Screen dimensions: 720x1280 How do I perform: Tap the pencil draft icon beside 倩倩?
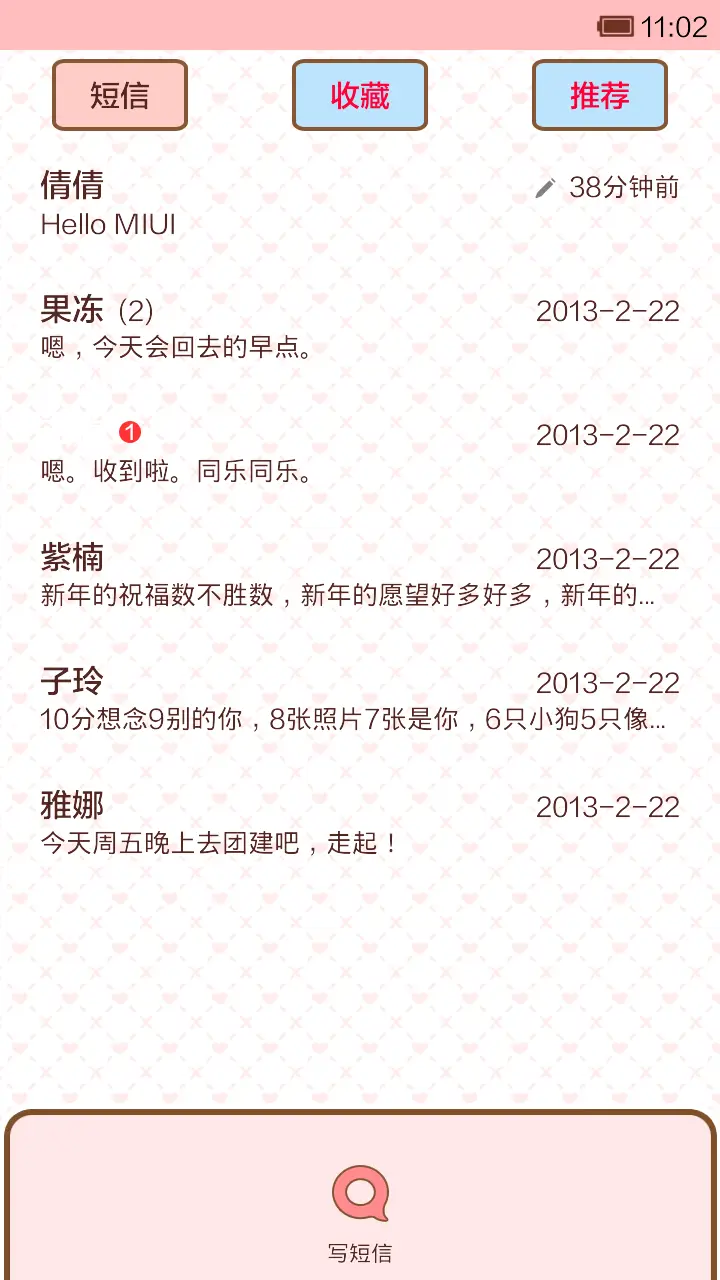pos(545,188)
